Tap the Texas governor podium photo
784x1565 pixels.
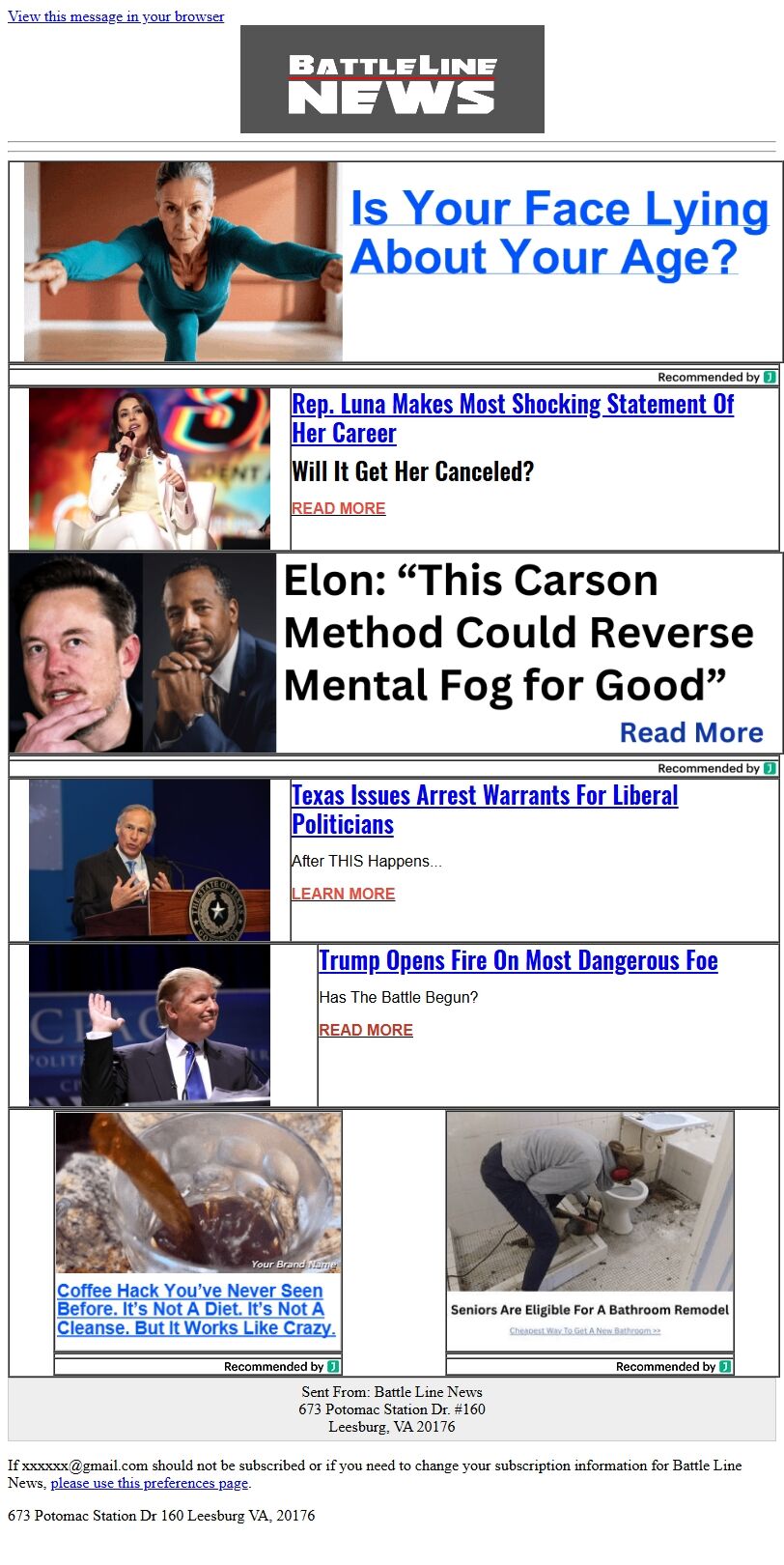[150, 860]
